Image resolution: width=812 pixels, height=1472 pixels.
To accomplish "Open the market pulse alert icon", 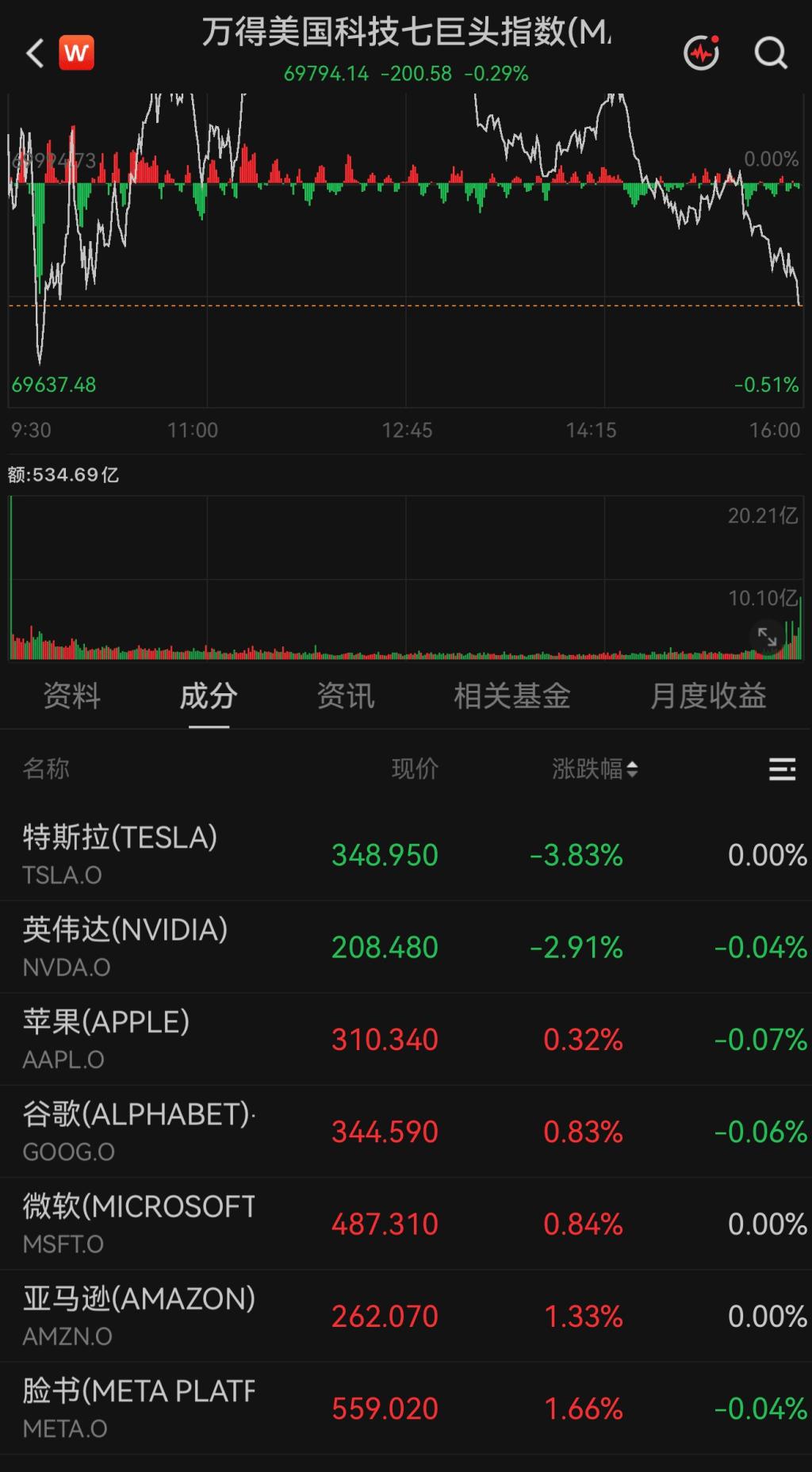I will [702, 53].
